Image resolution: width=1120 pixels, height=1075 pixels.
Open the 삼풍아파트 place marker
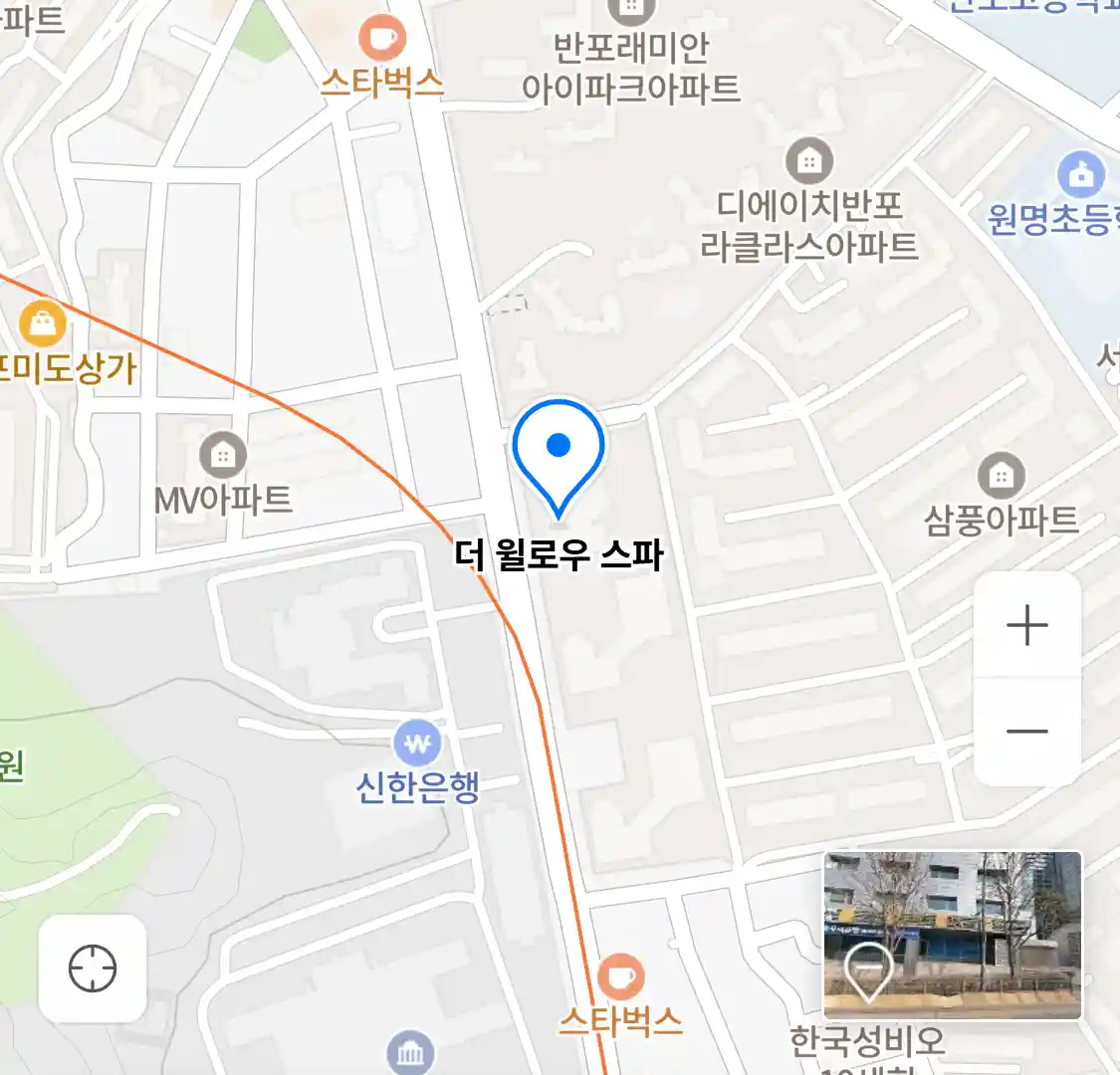point(1001,477)
